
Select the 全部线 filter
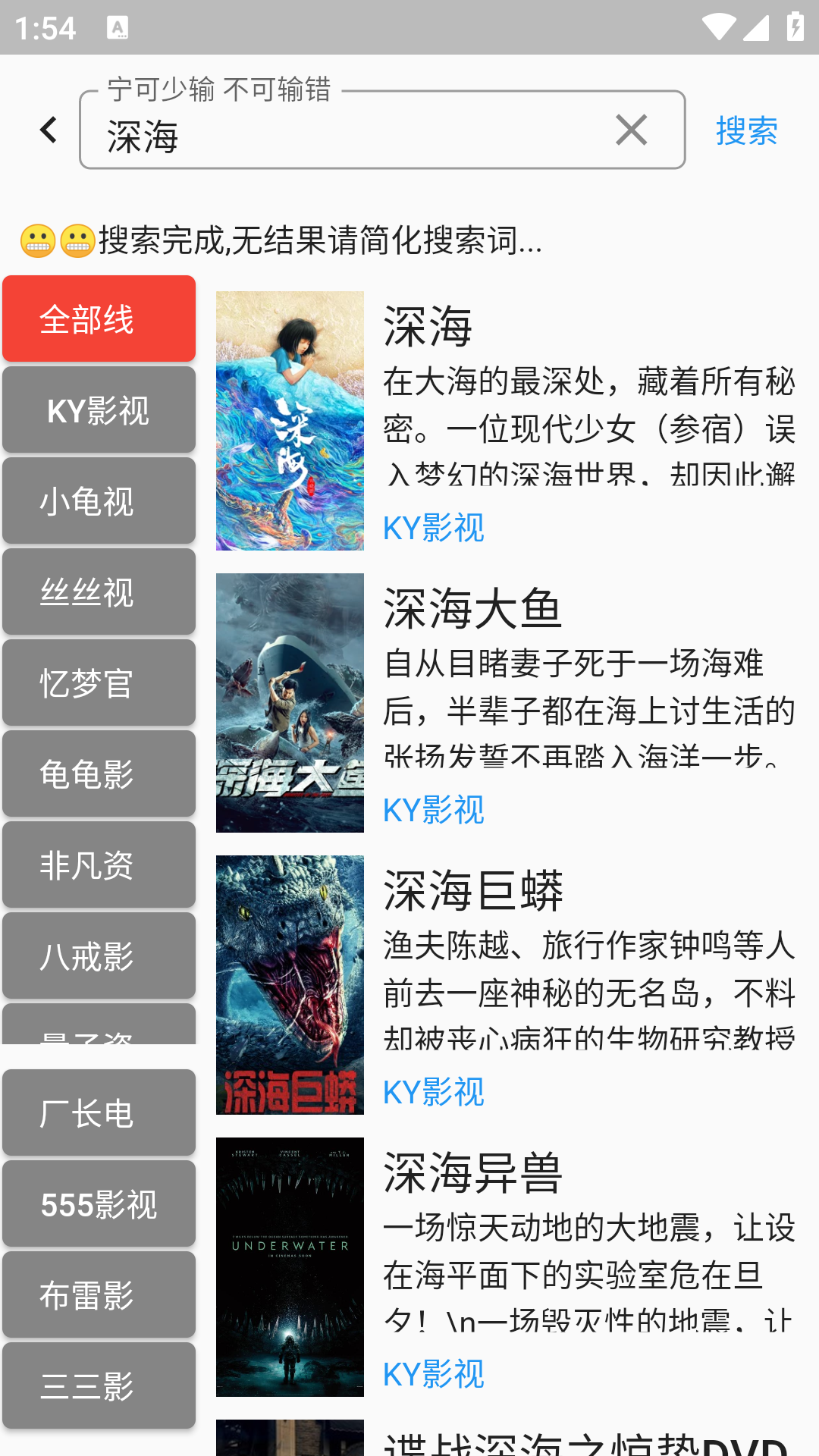[x=99, y=318]
